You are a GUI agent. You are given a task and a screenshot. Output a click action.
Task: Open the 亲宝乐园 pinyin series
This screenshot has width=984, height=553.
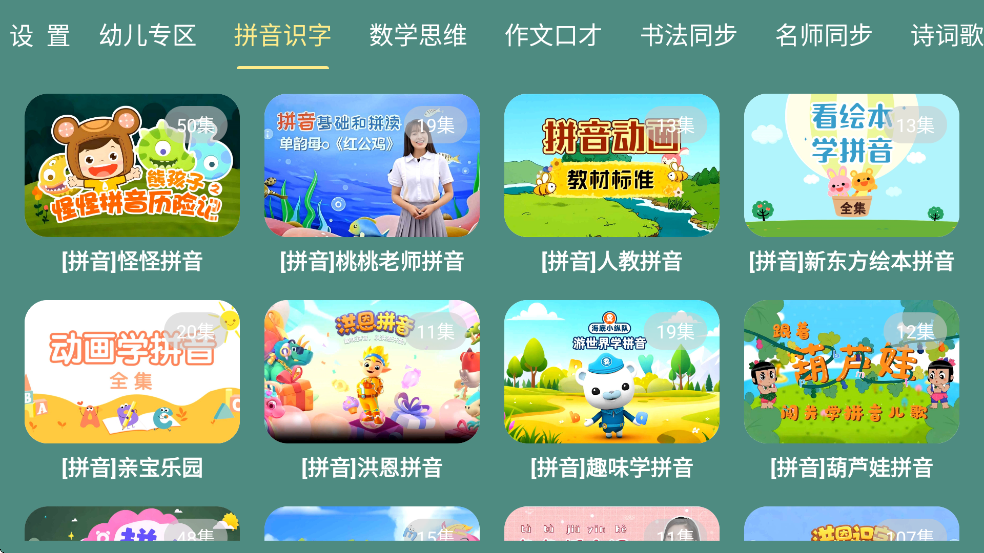pyautogui.click(x=132, y=372)
